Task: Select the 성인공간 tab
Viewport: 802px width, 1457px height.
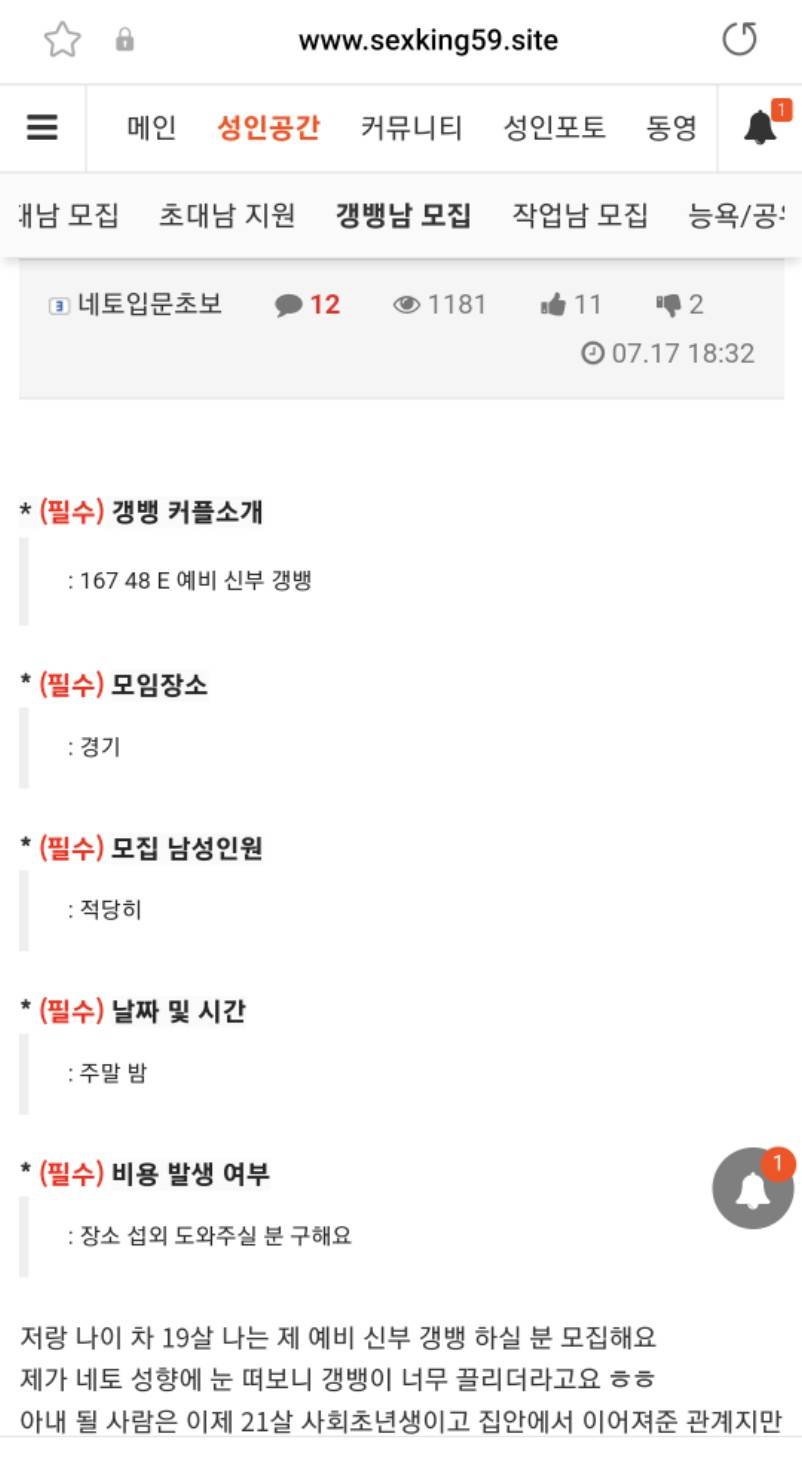Action: click(x=268, y=128)
